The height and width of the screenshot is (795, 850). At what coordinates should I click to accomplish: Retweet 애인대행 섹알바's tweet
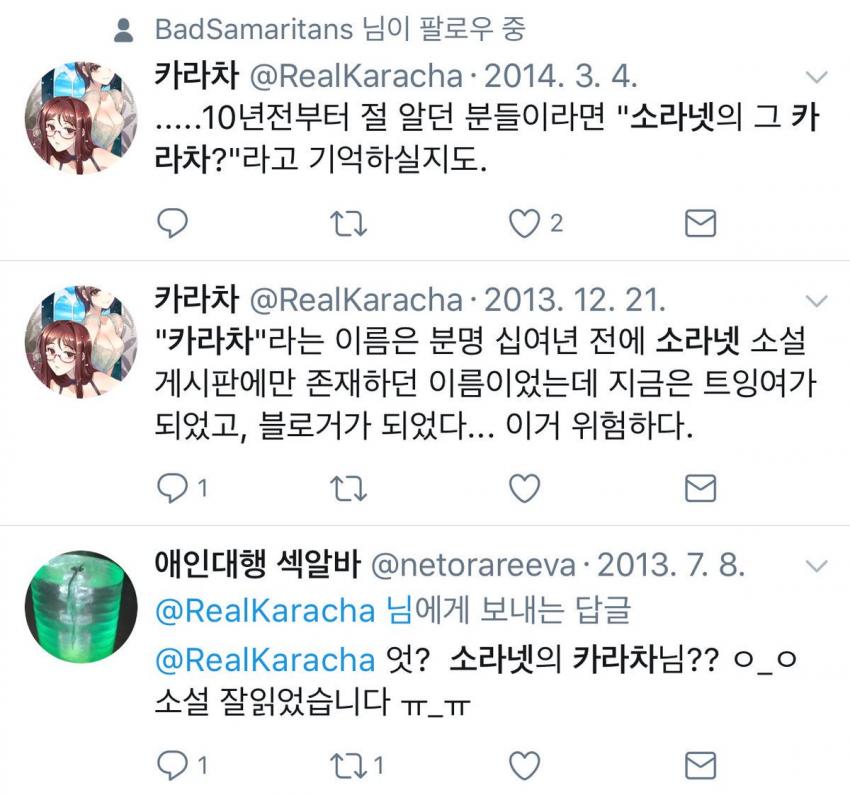pos(348,766)
